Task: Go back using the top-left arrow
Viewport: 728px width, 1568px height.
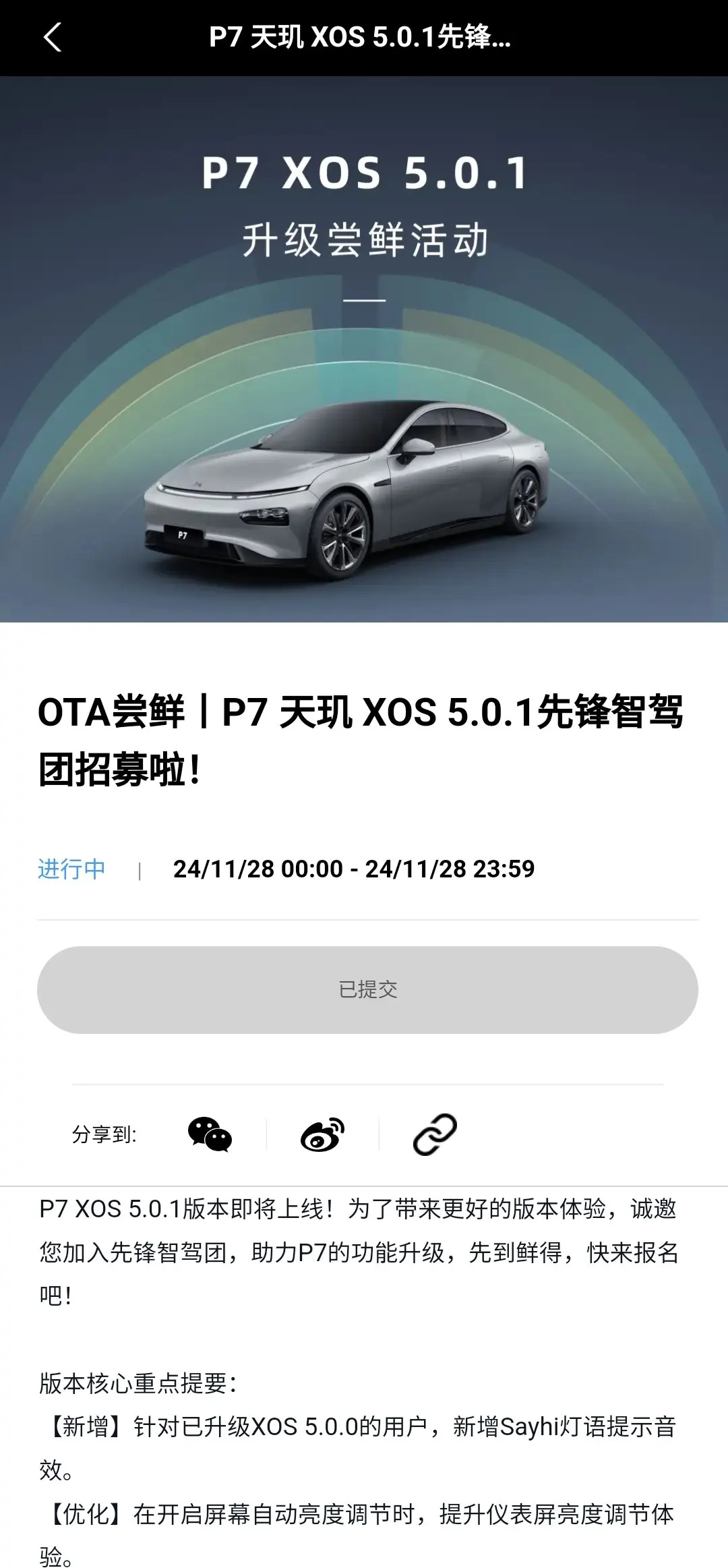Action: pos(53,37)
